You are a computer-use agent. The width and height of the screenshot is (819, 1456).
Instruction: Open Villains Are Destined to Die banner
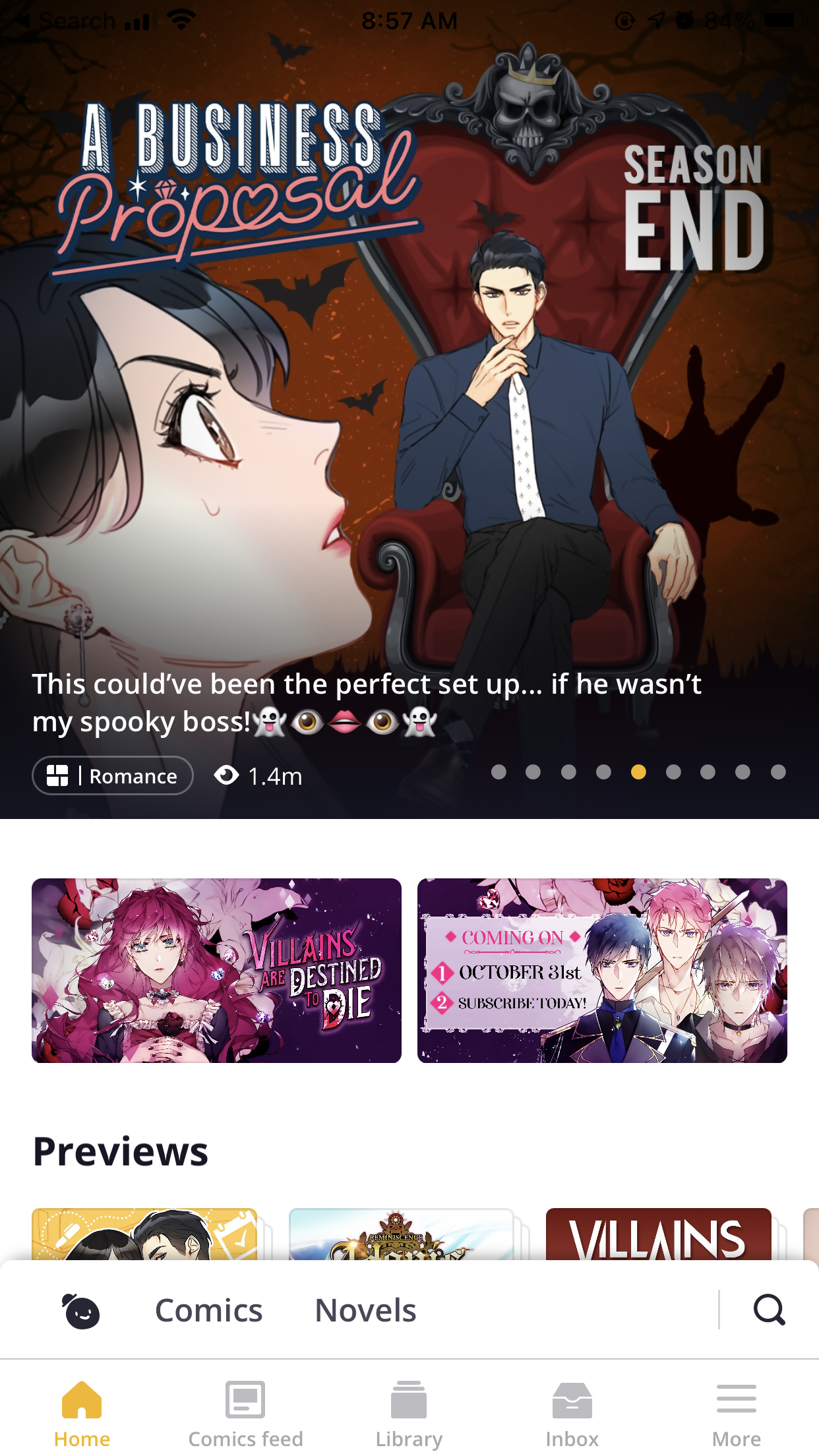pos(216,970)
